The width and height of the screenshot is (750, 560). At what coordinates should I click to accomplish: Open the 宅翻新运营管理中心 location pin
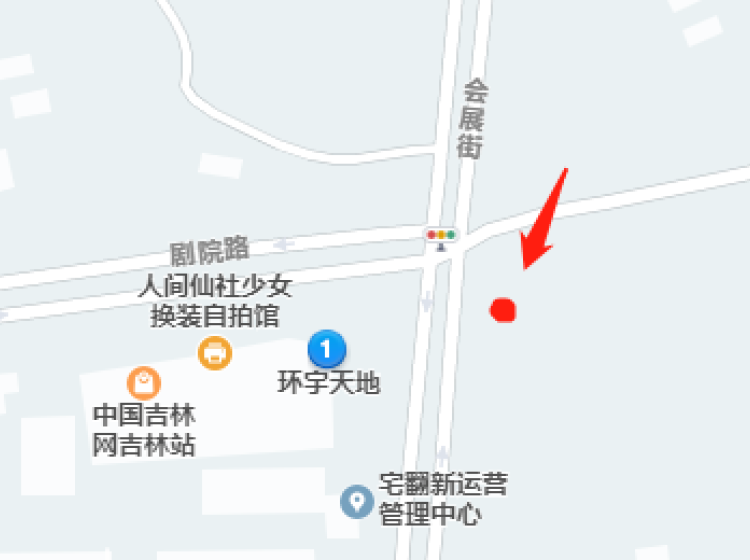pyautogui.click(x=355, y=500)
